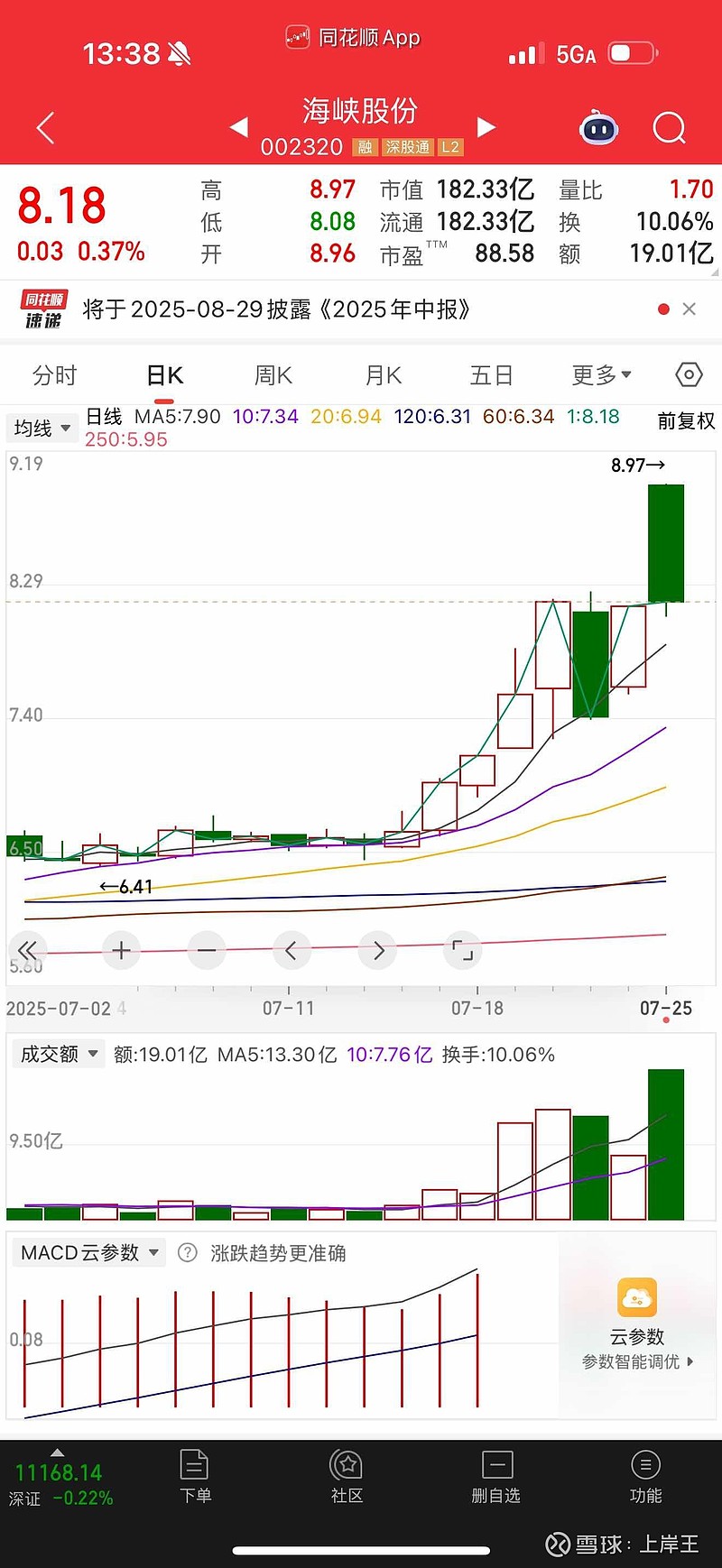Switch to 分时 chart tab
The image size is (722, 1568).
coord(55,375)
